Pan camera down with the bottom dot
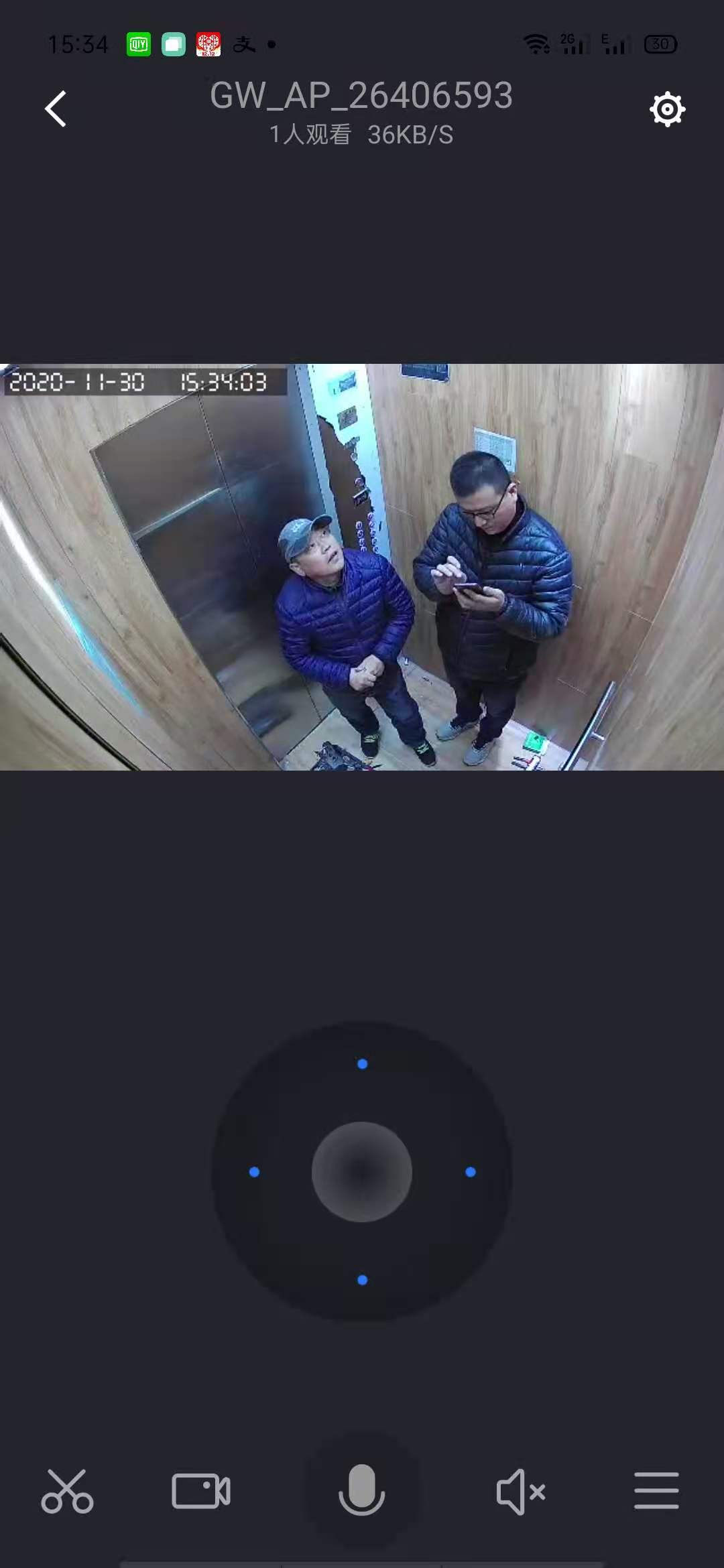 pyautogui.click(x=363, y=1280)
